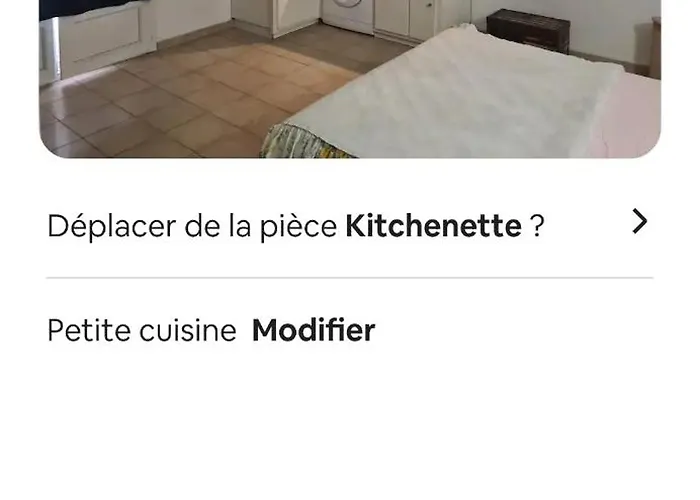
Task: Open the Déplacer de la pièce Kitchenette row
Action: click(349, 225)
